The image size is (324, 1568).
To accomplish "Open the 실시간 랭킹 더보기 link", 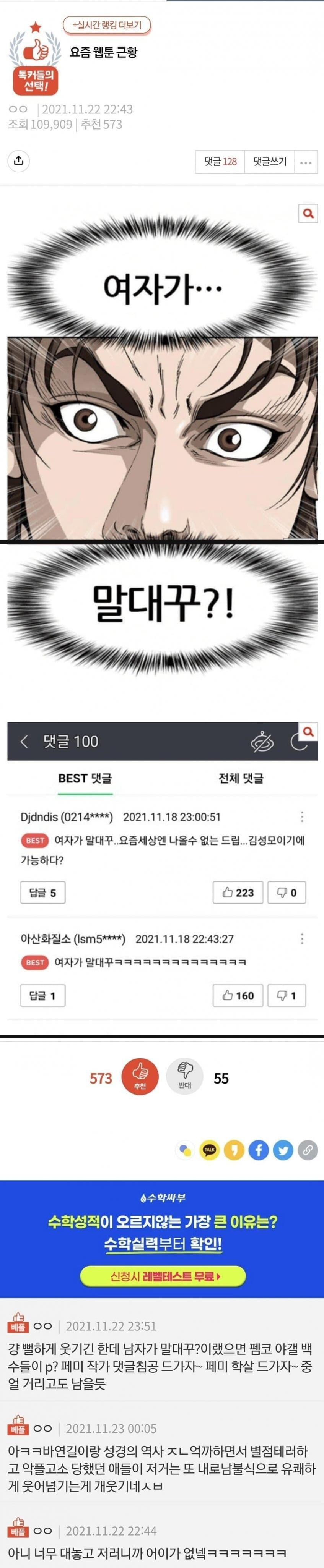I will (107, 25).
